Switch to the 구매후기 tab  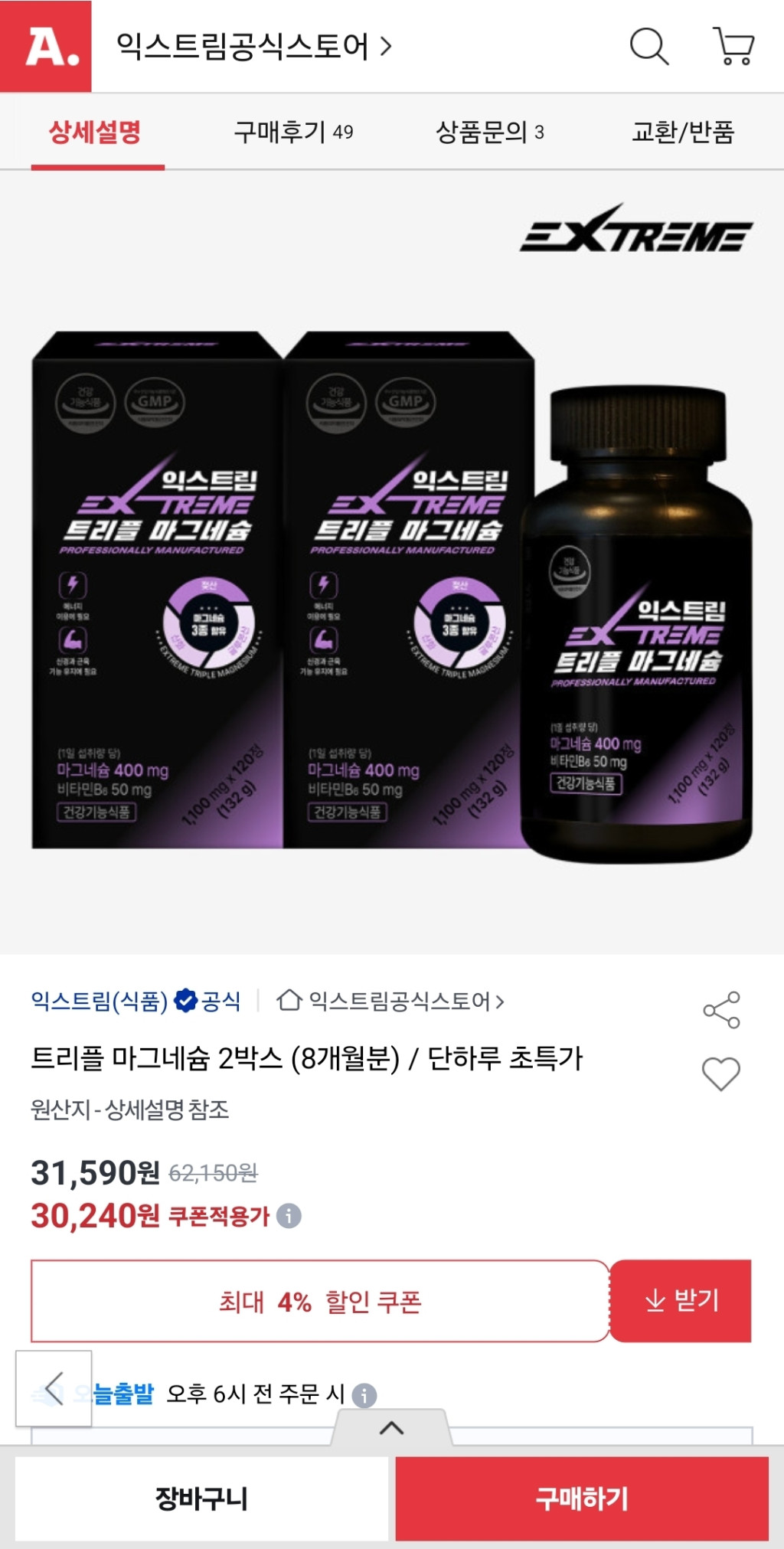[x=293, y=132]
